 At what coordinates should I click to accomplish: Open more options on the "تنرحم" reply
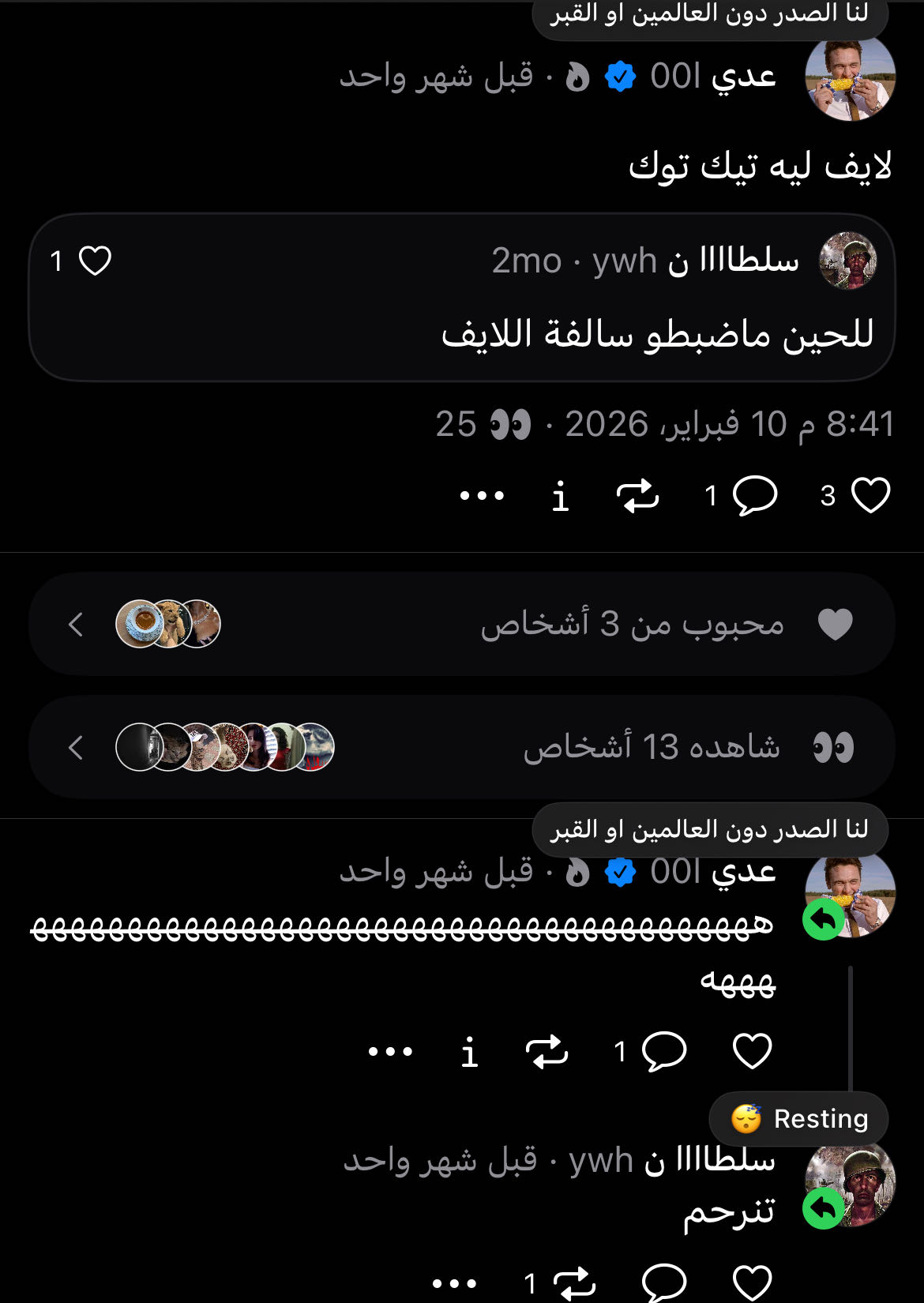[x=455, y=1282]
